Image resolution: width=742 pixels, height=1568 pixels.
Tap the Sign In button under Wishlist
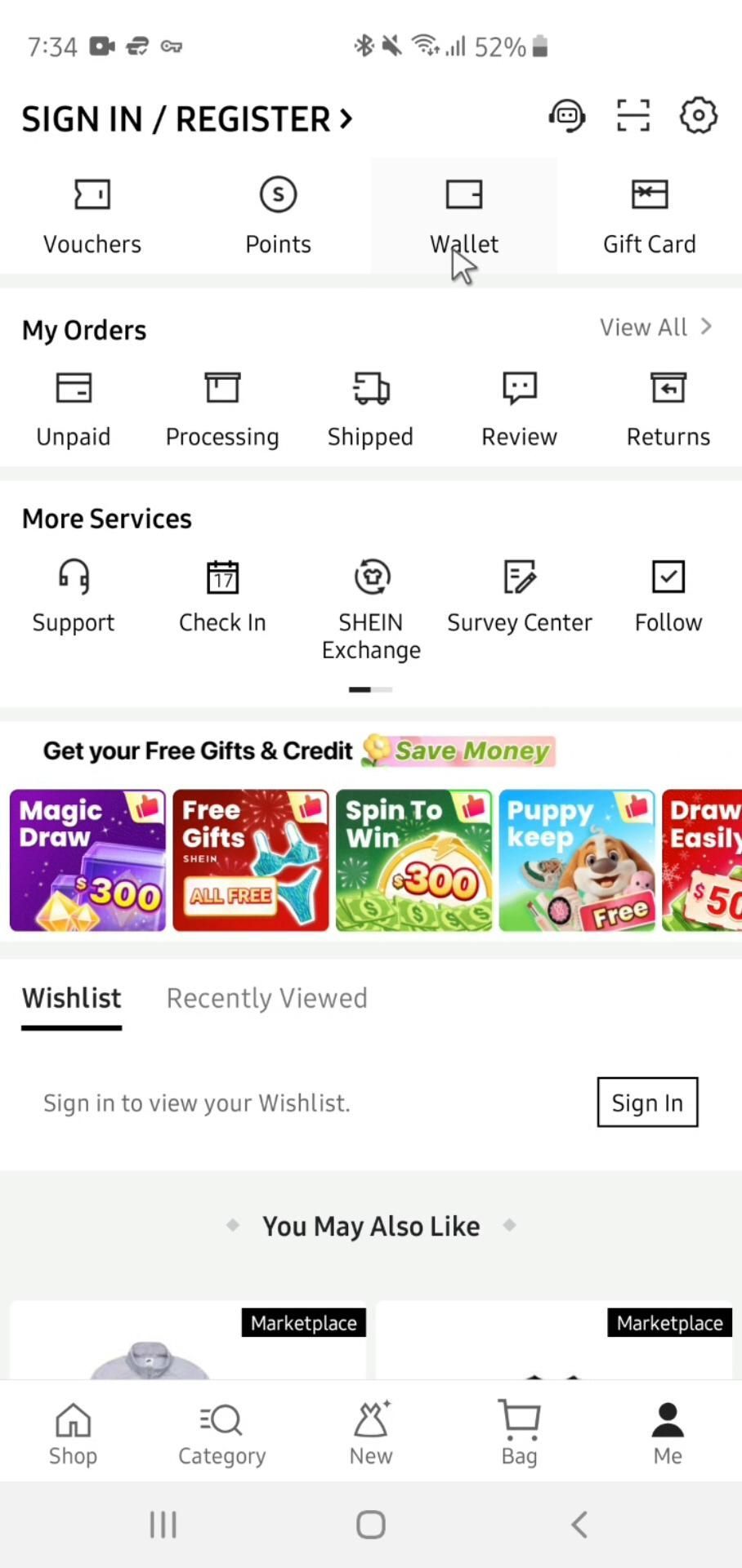point(647,1102)
